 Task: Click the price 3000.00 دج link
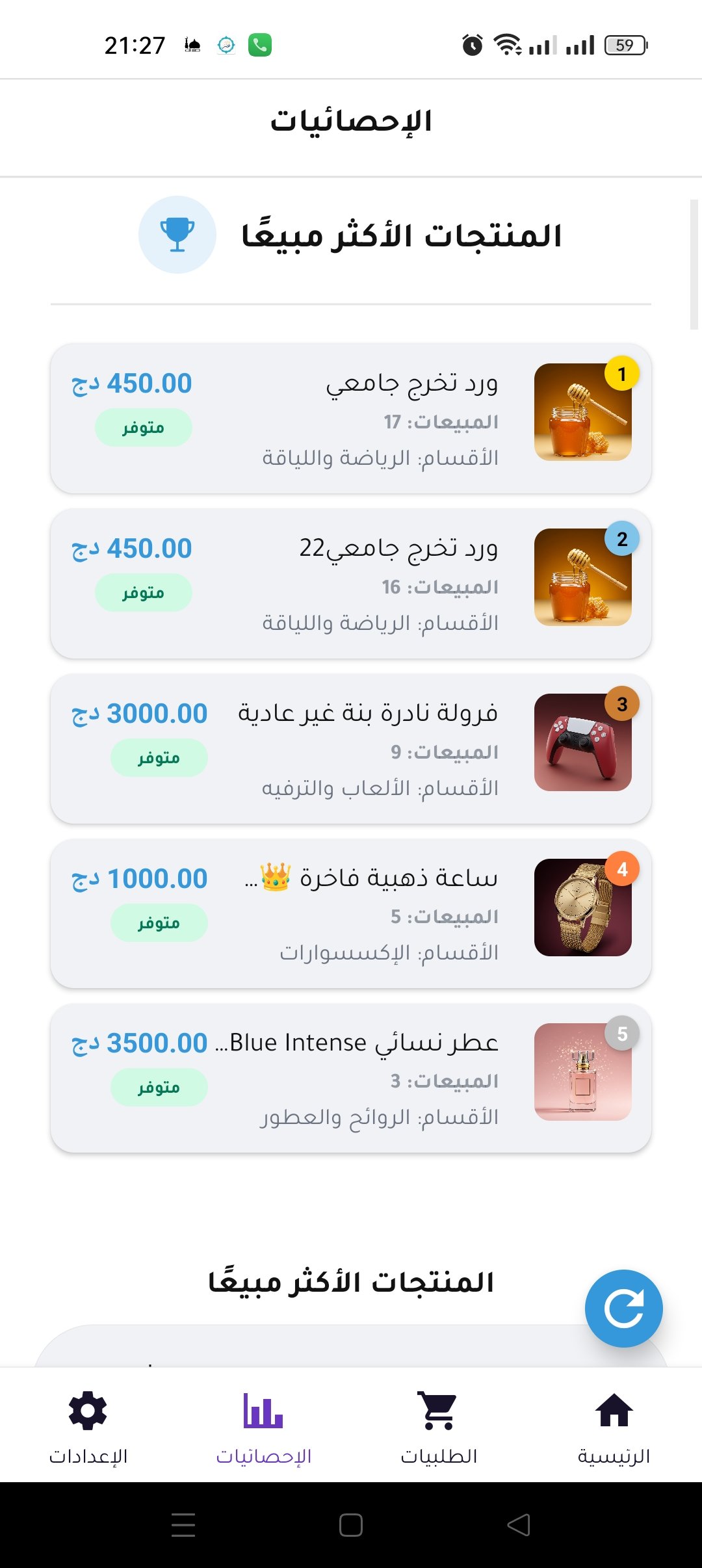pos(138,713)
